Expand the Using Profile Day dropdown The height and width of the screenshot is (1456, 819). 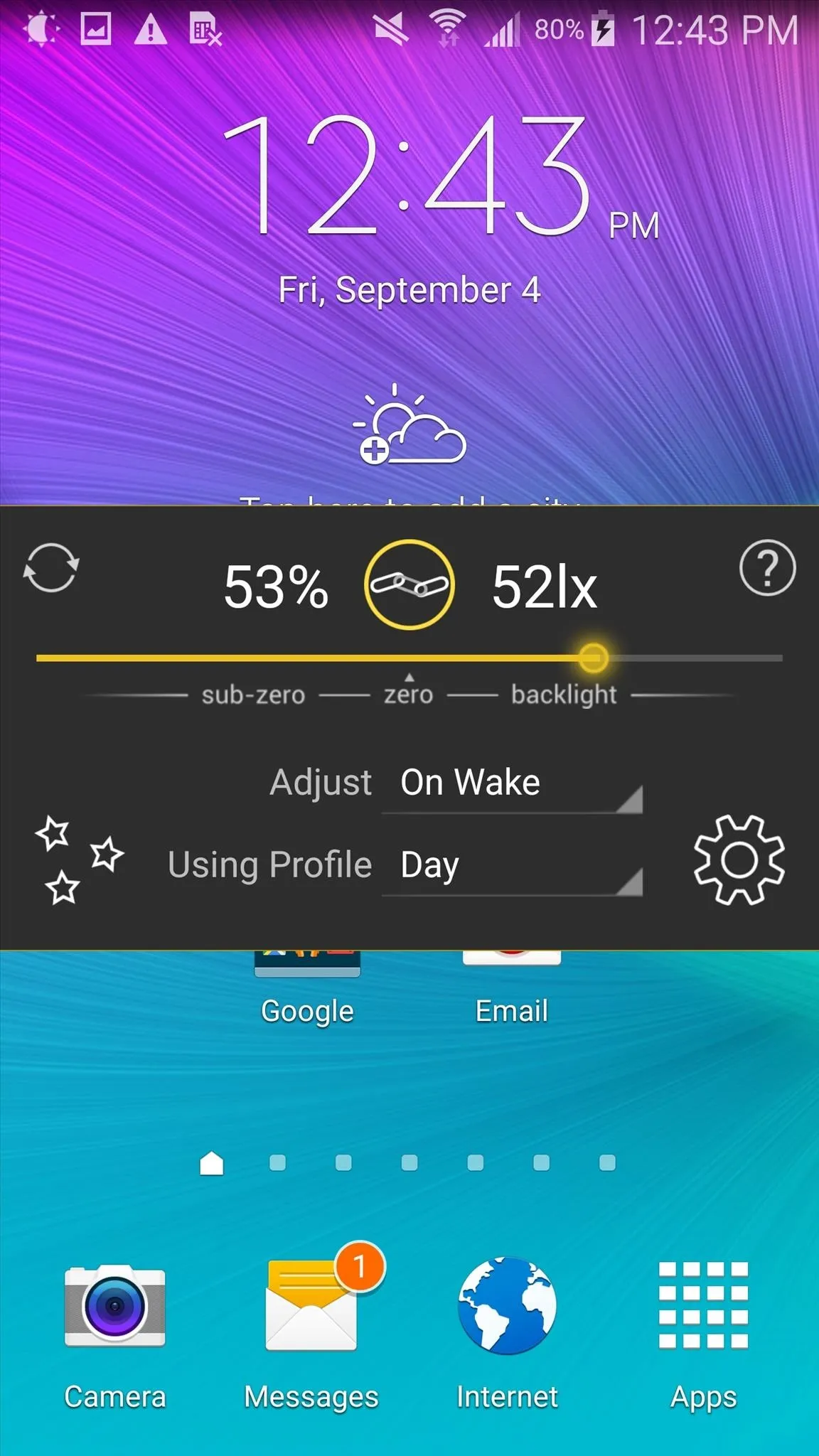(x=512, y=866)
